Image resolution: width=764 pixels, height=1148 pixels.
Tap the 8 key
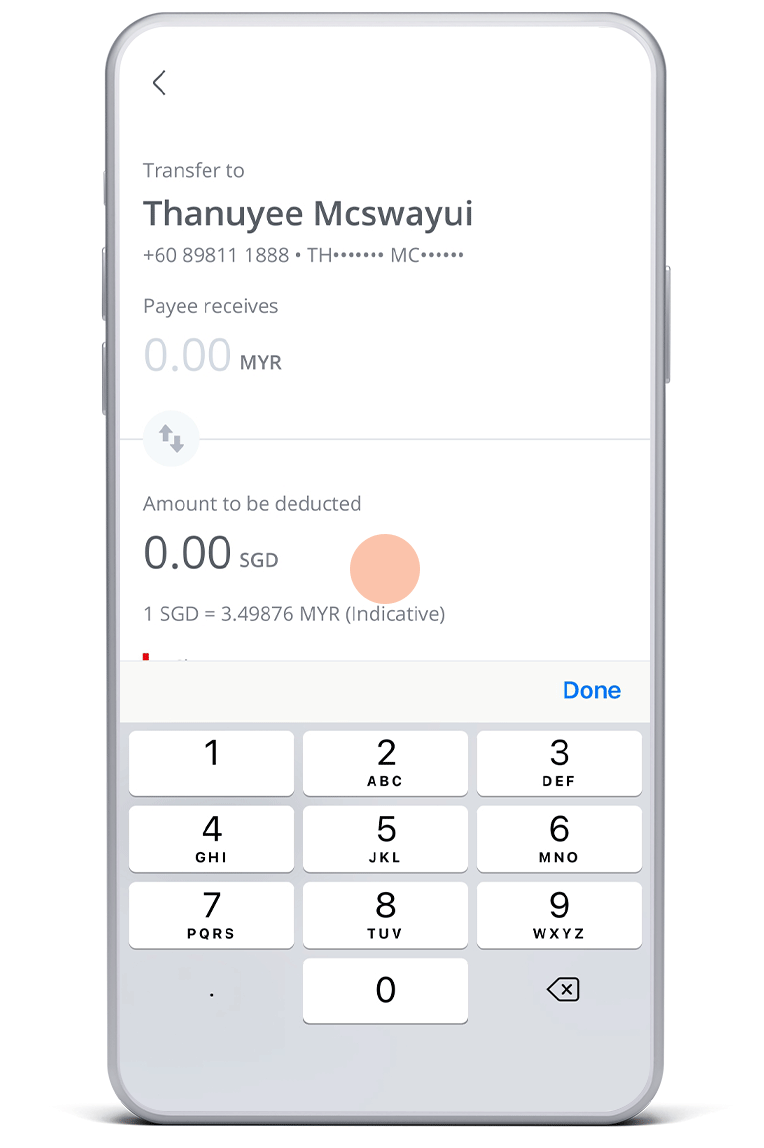tap(385, 915)
